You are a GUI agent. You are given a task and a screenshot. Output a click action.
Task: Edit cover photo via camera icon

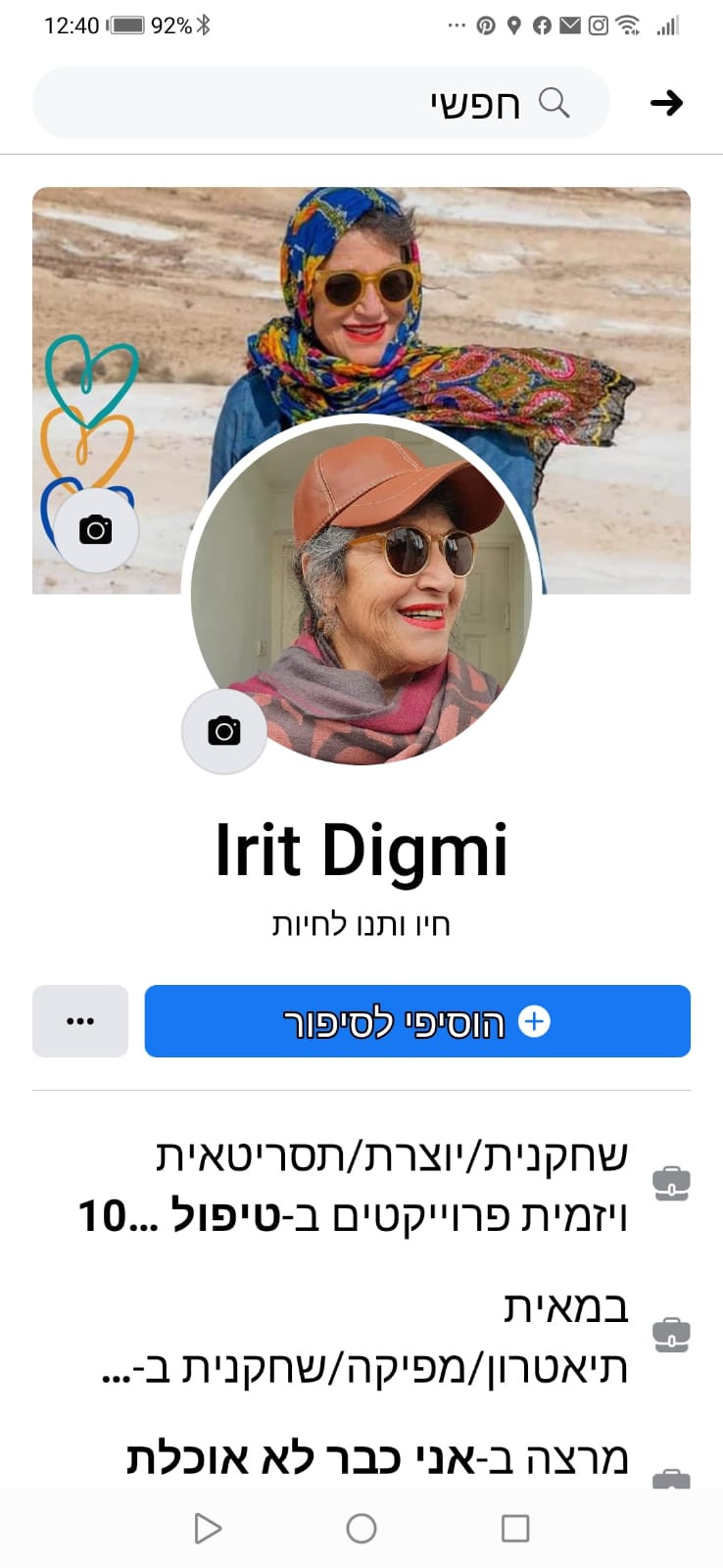point(95,530)
